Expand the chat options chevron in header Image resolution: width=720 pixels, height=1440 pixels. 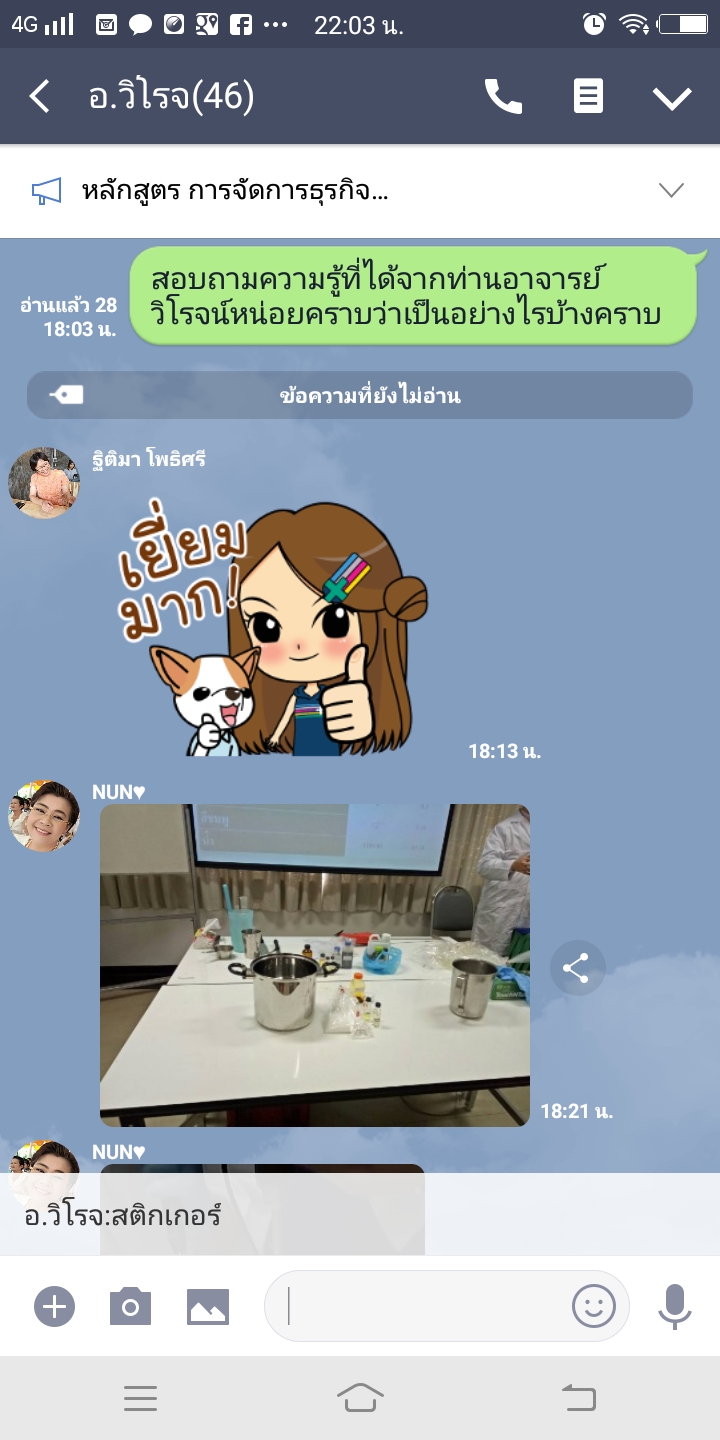pos(672,97)
